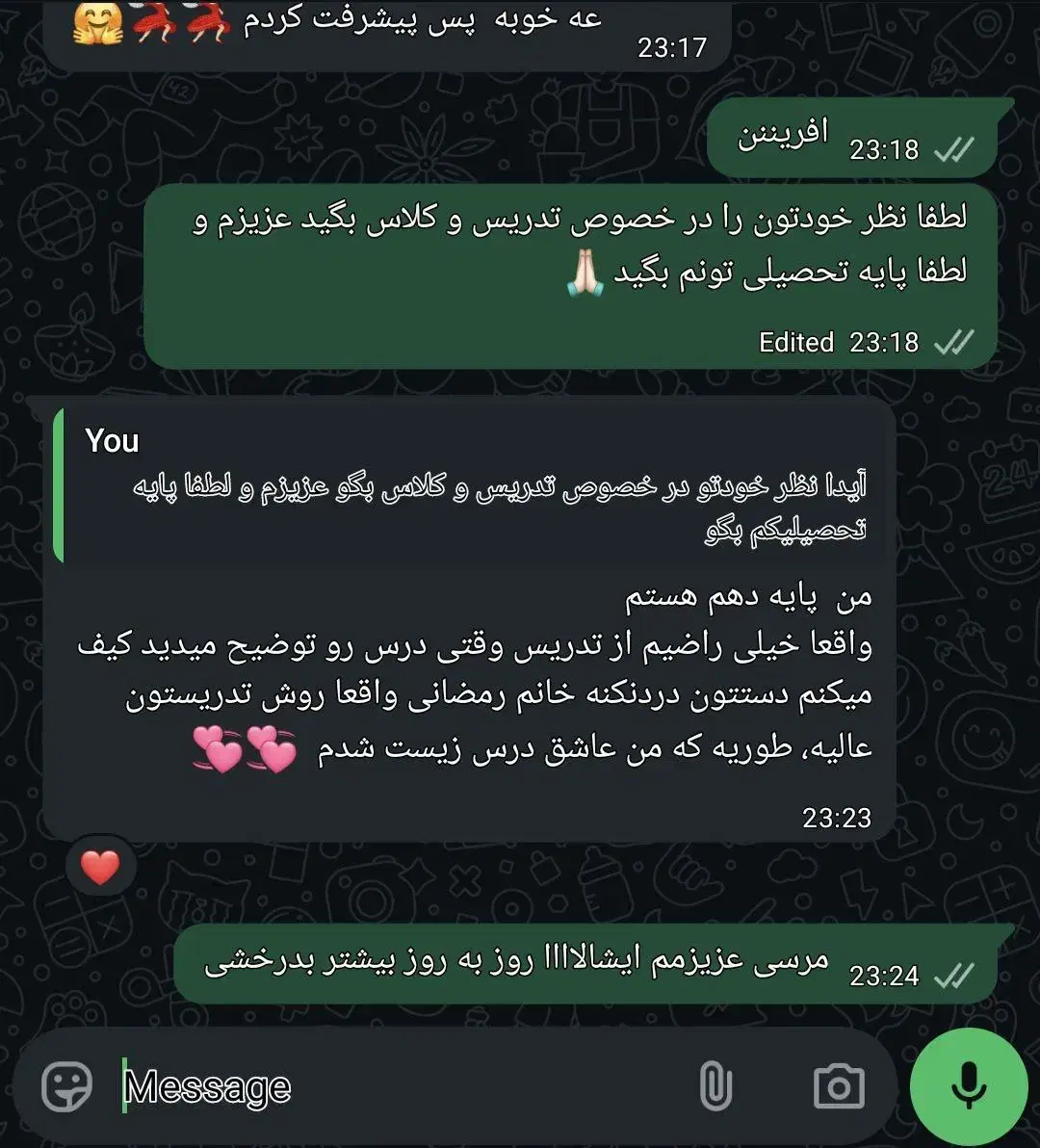
Task: Open the emoji sticker picker
Action: [67, 1086]
